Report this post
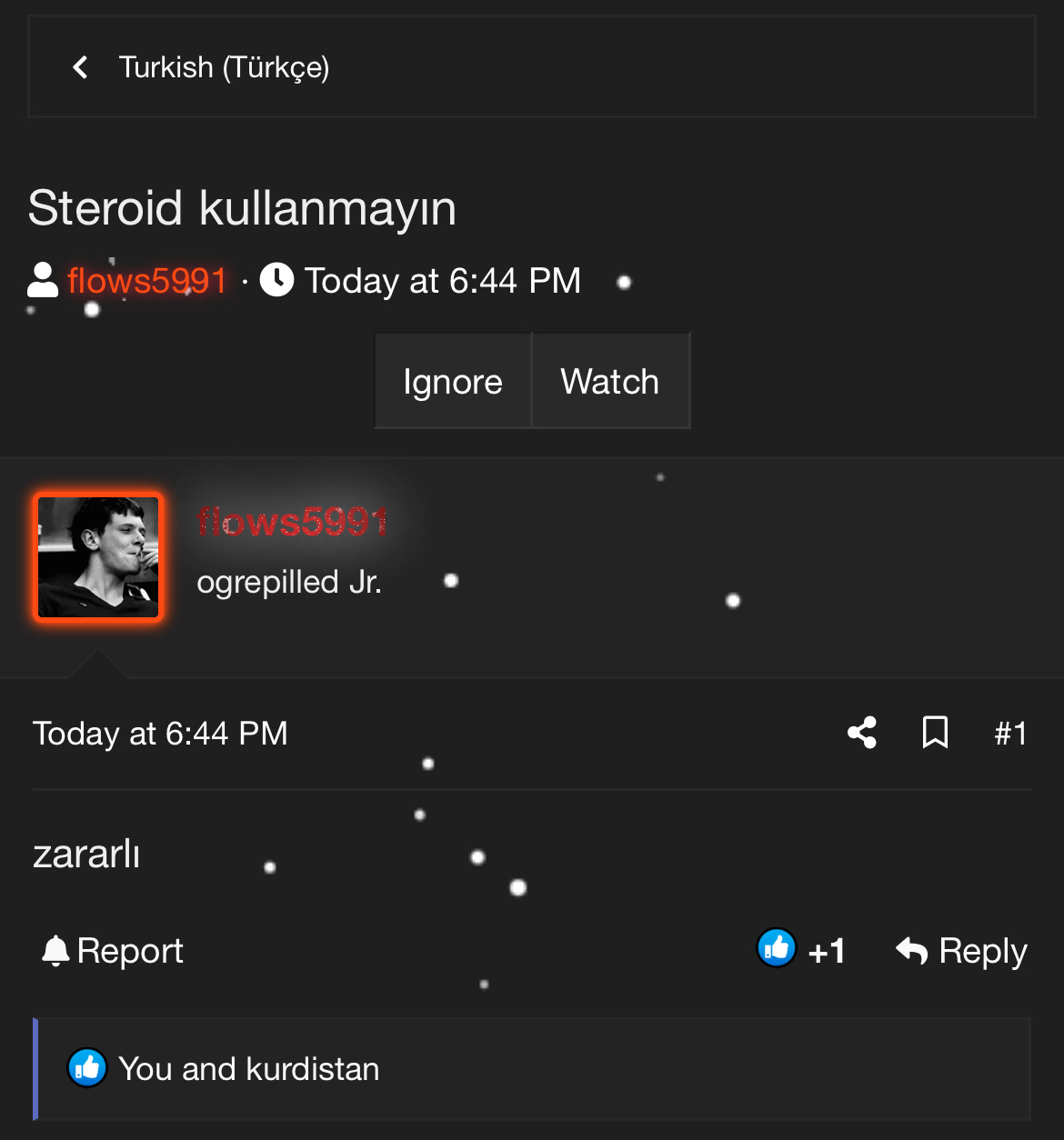Viewport: 1064px width, 1140px height. pos(113,951)
